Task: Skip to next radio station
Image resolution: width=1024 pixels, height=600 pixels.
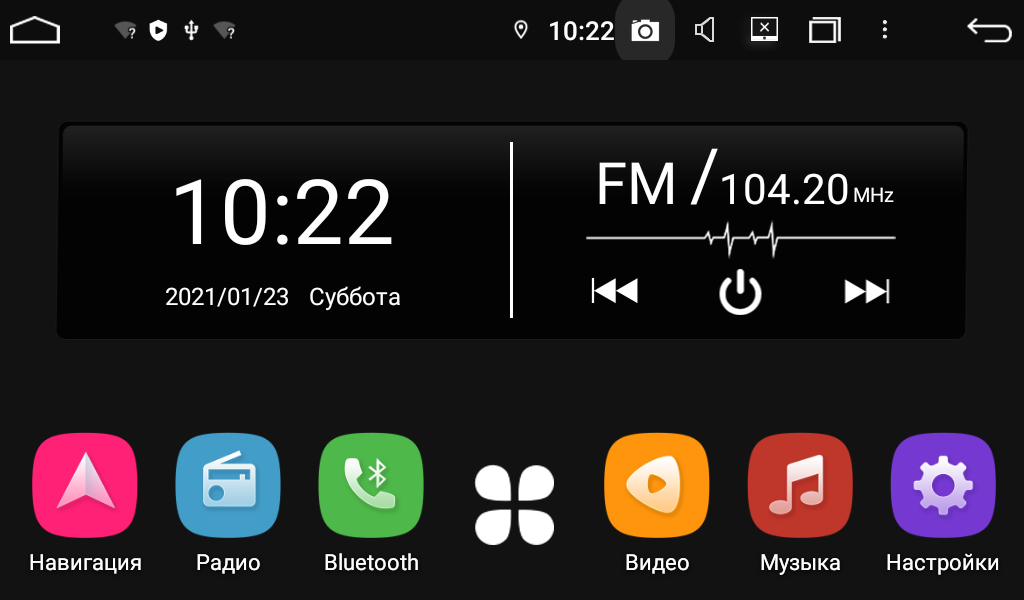Action: (x=866, y=292)
